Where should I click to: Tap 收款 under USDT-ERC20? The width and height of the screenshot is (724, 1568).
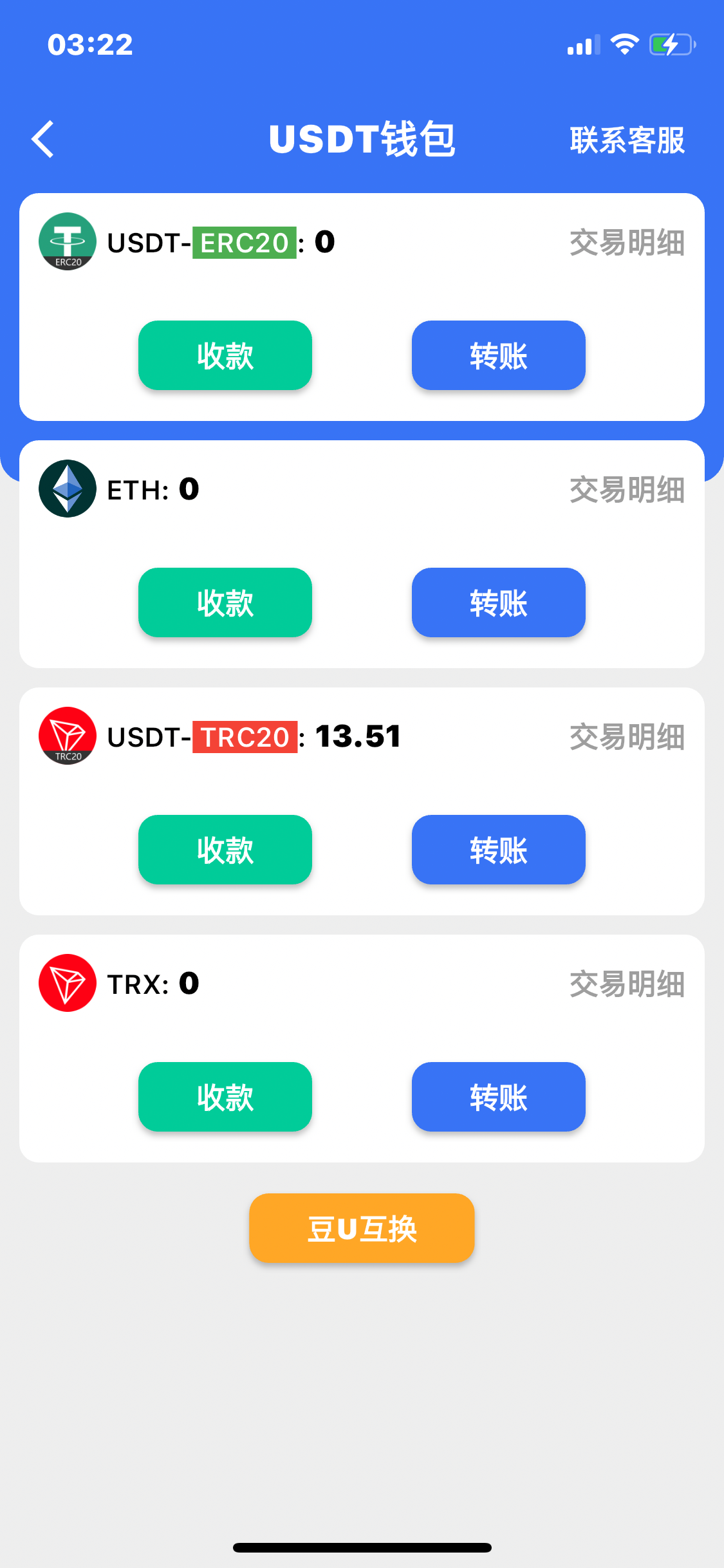click(x=225, y=355)
